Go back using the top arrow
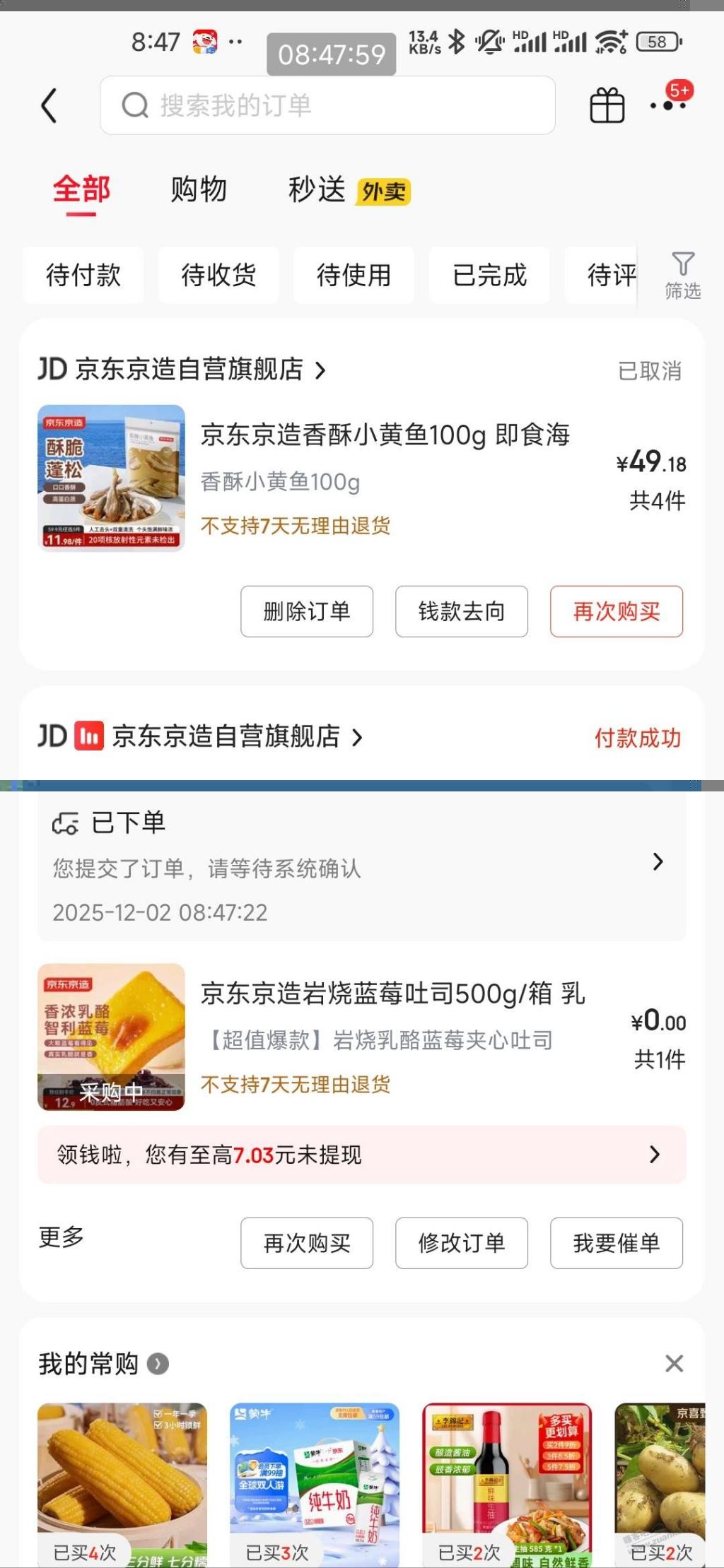Image resolution: width=724 pixels, height=1568 pixels. pos(49,106)
